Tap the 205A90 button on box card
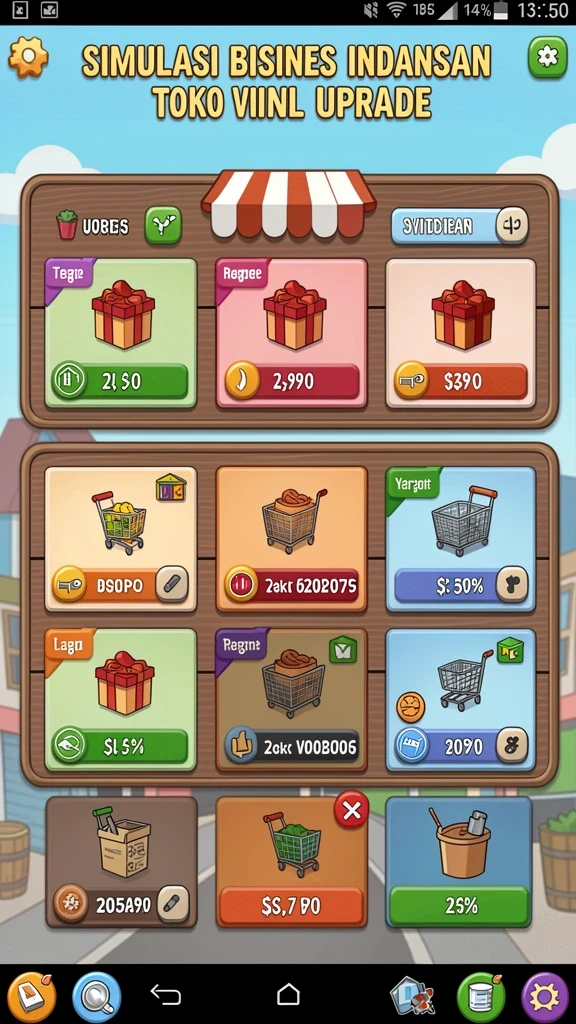 tap(121, 904)
